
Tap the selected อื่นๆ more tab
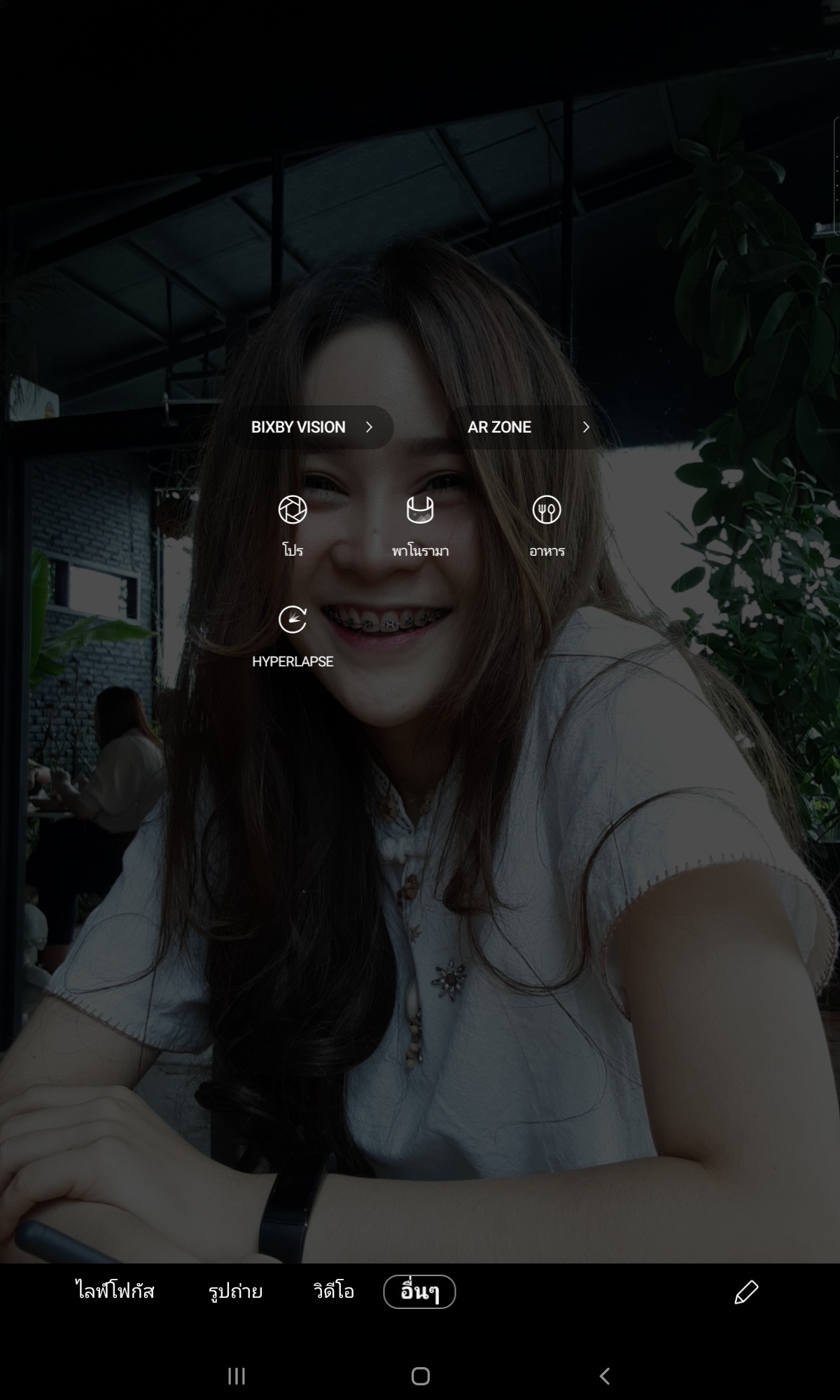pyautogui.click(x=419, y=1291)
